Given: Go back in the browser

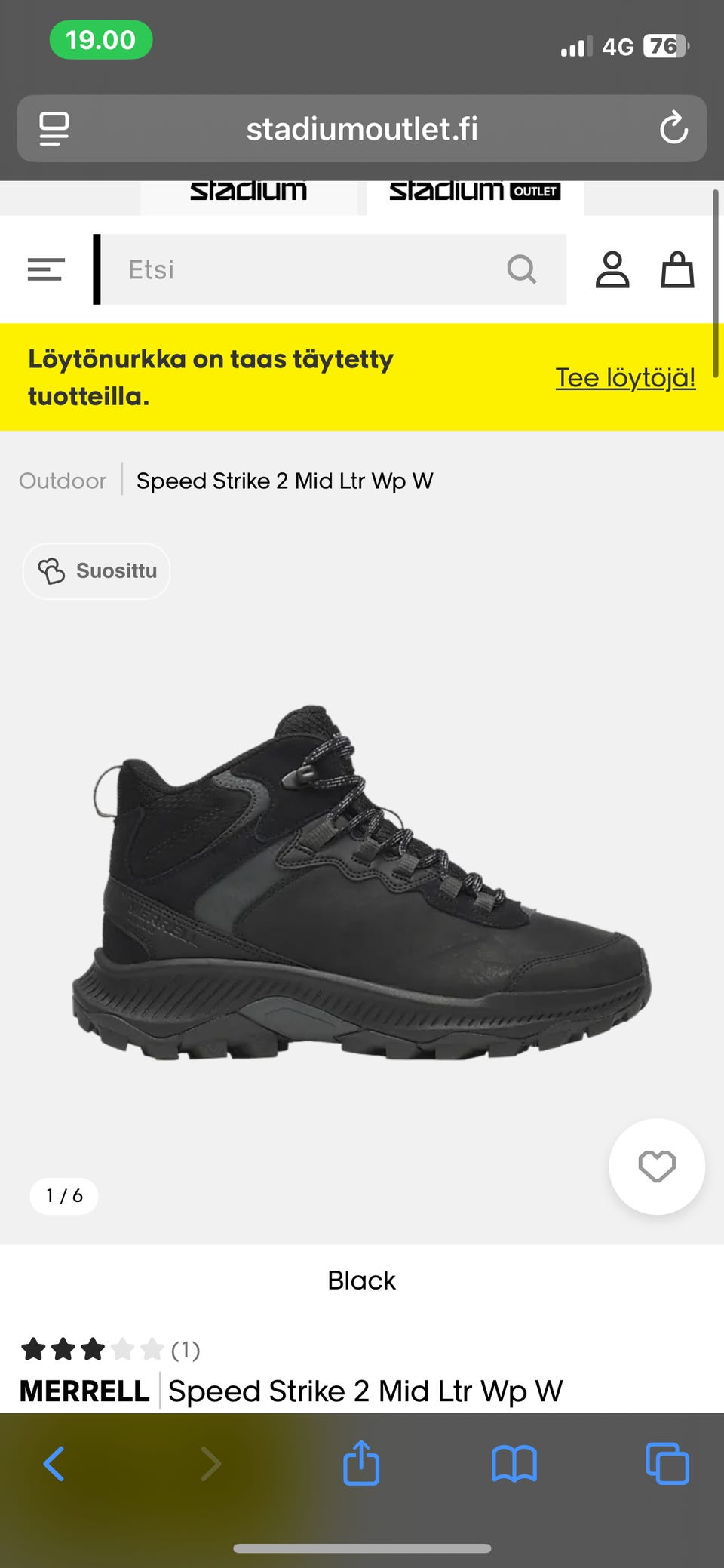Looking at the screenshot, I should point(54,1464).
